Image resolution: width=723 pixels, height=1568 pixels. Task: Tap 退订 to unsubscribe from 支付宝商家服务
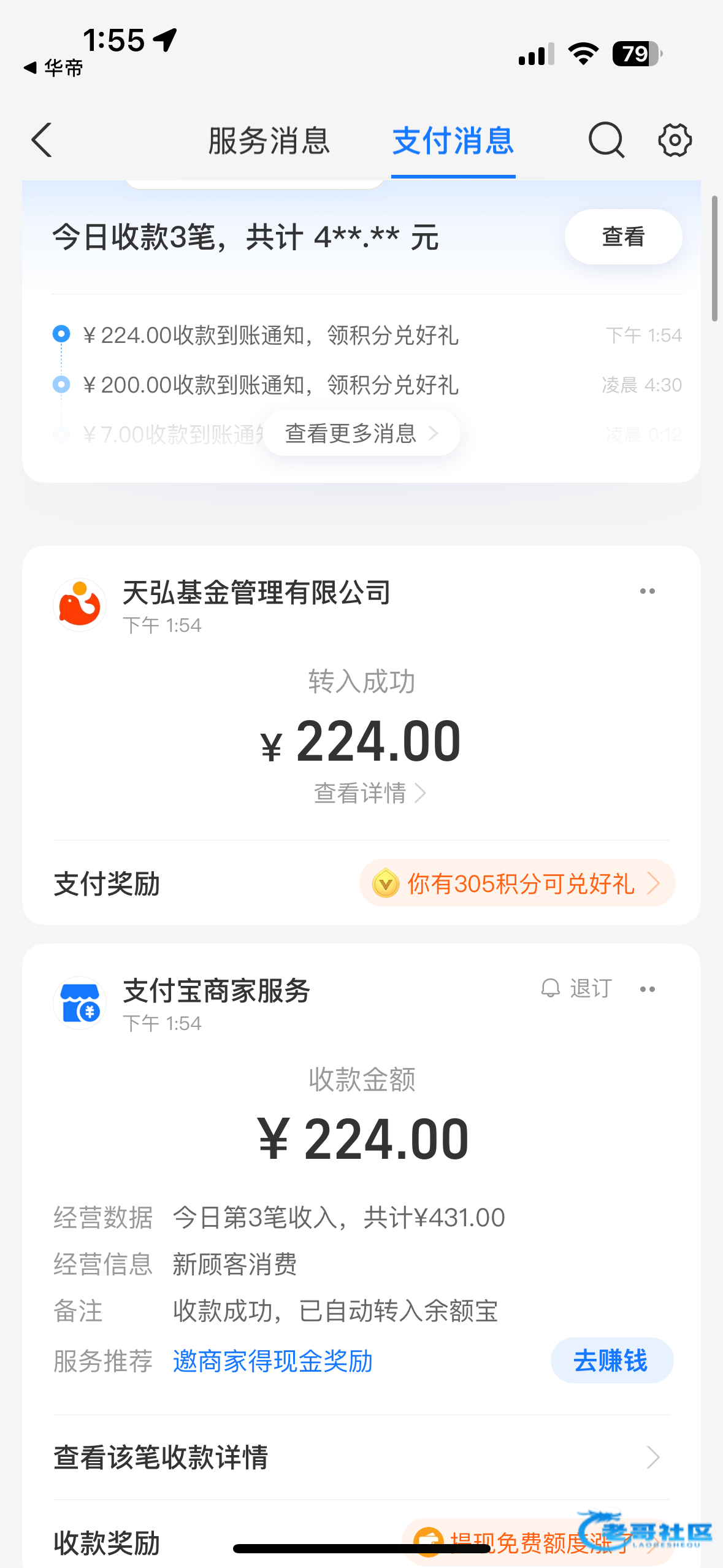[577, 989]
